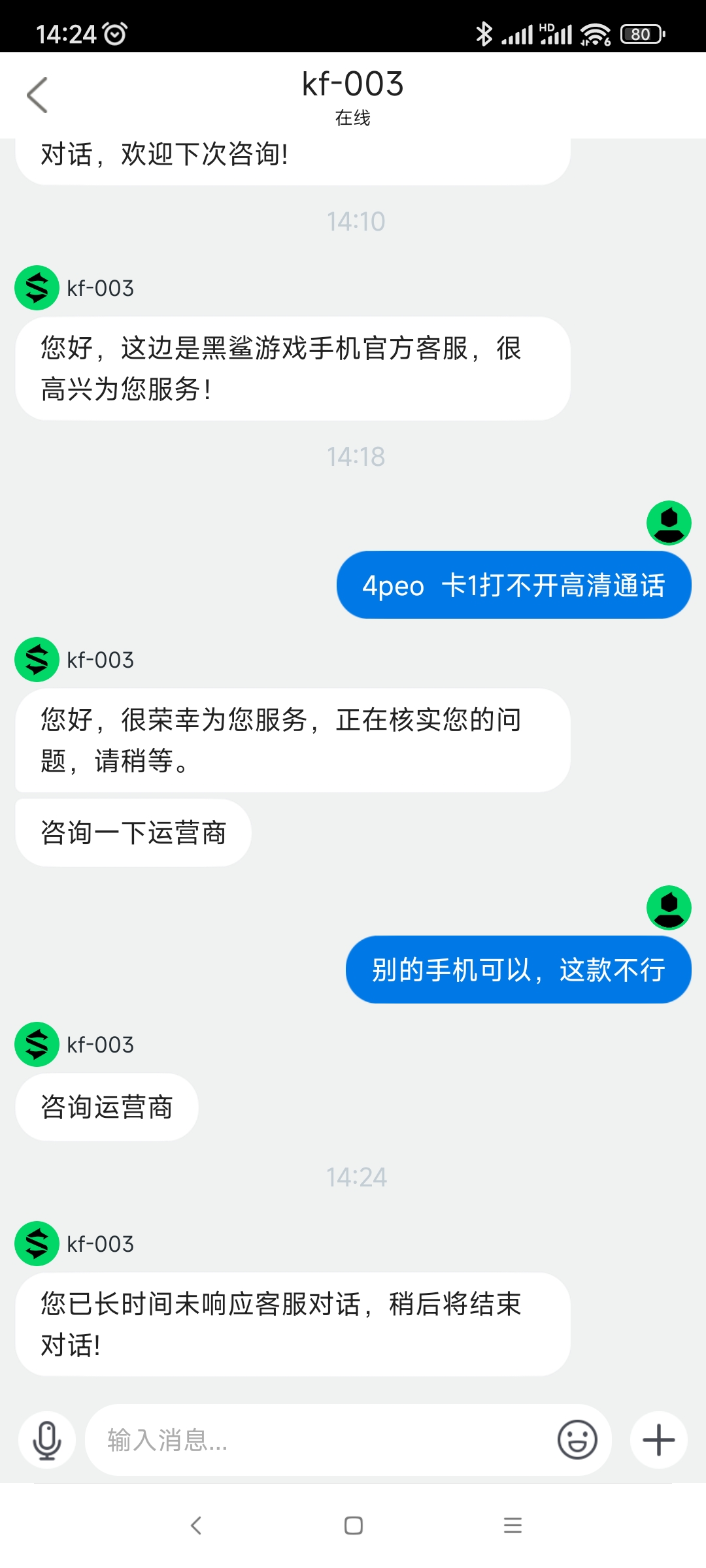The image size is (706, 1568).
Task: Open the emoji picker
Action: coord(577,1440)
